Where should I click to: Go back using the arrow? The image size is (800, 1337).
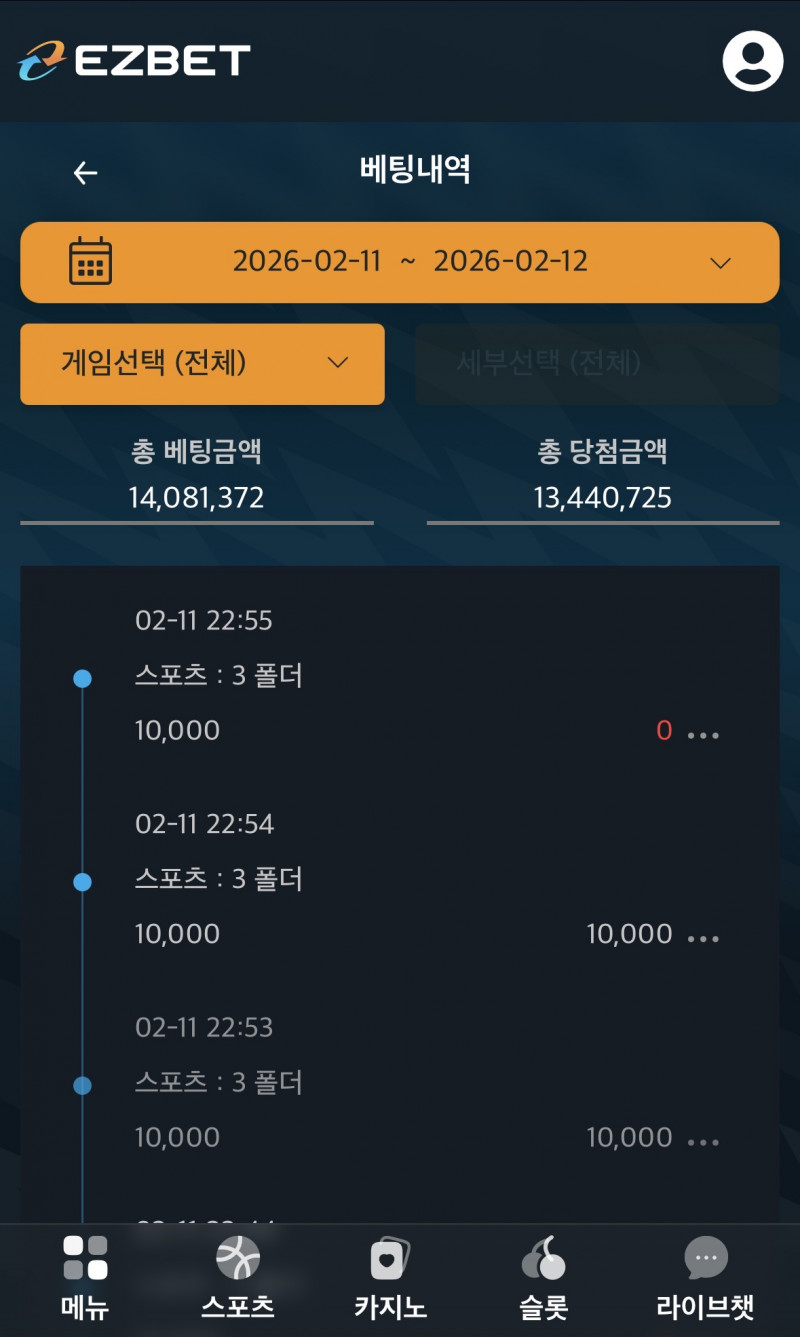(x=86, y=173)
